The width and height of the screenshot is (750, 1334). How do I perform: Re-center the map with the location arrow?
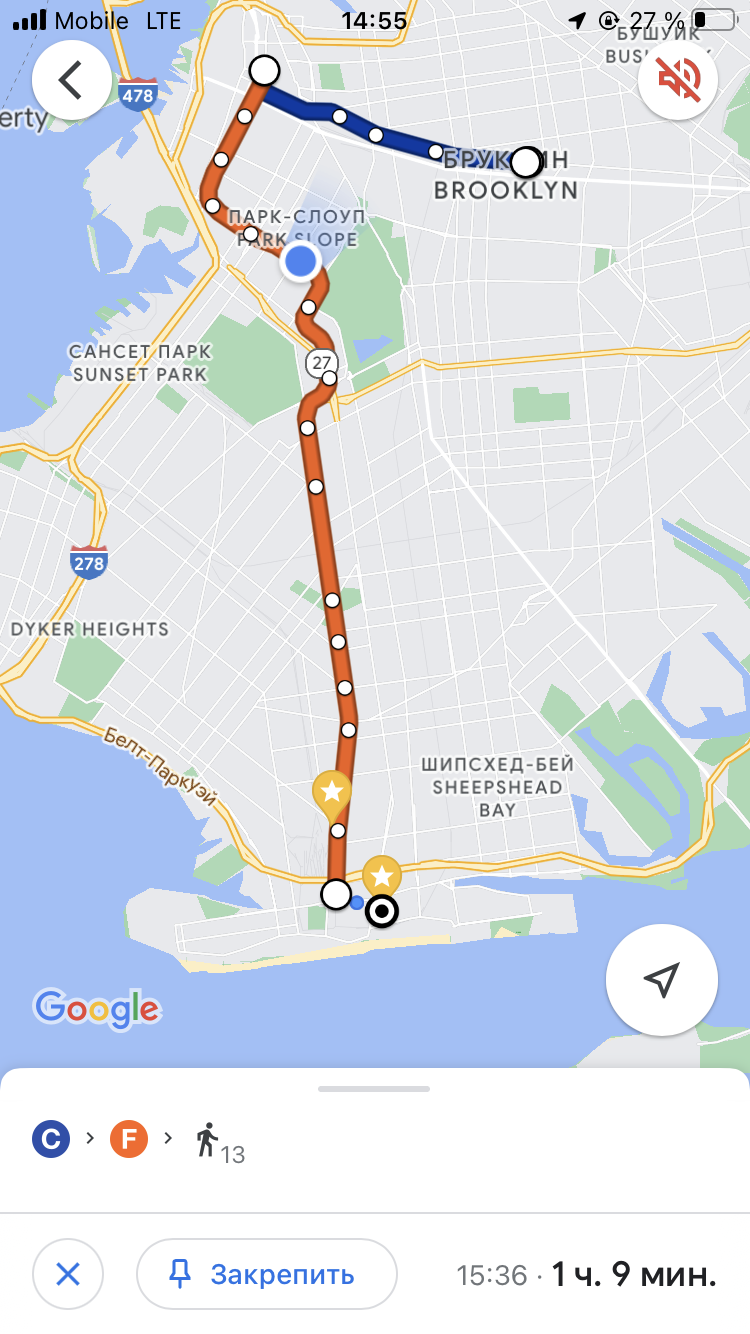tap(662, 980)
